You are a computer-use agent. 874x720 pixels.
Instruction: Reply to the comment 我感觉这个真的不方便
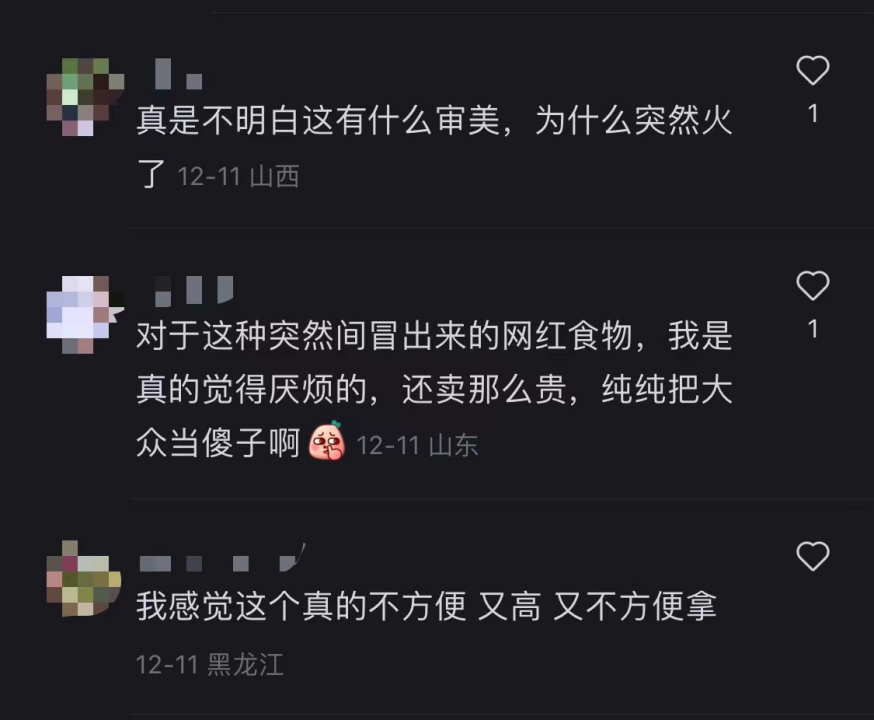coord(426,606)
